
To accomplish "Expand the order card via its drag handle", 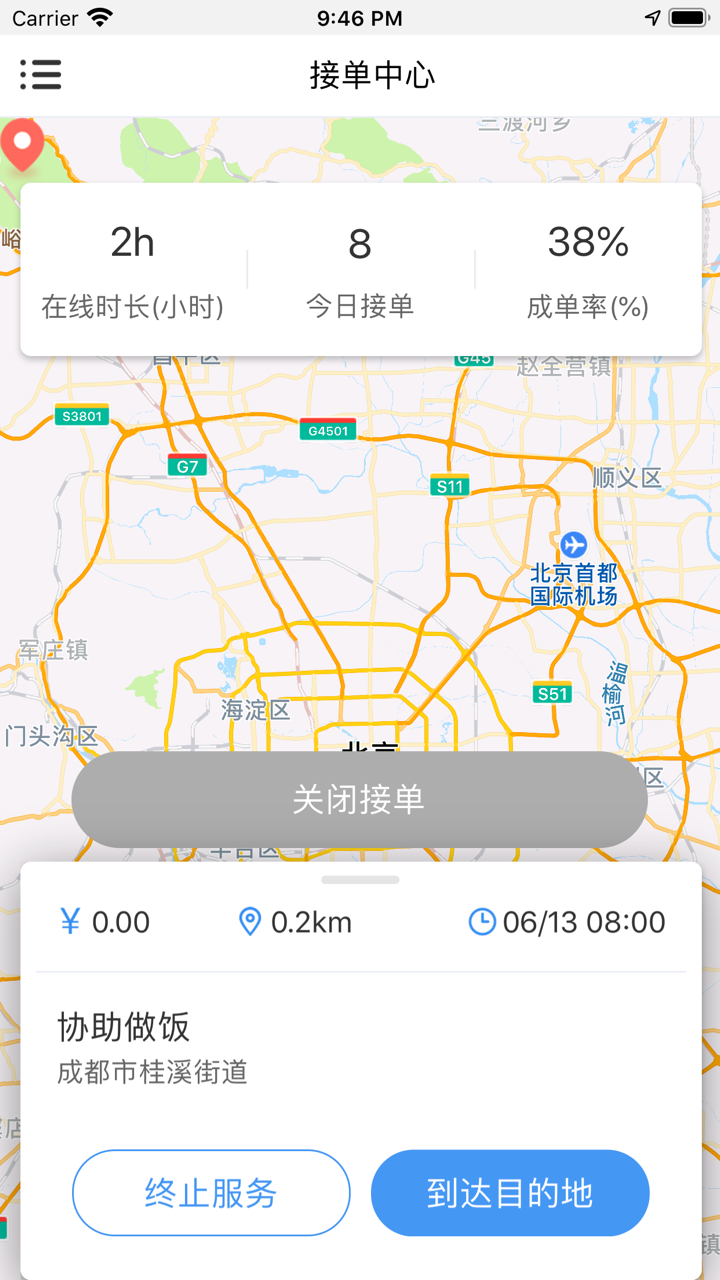I will coord(360,878).
